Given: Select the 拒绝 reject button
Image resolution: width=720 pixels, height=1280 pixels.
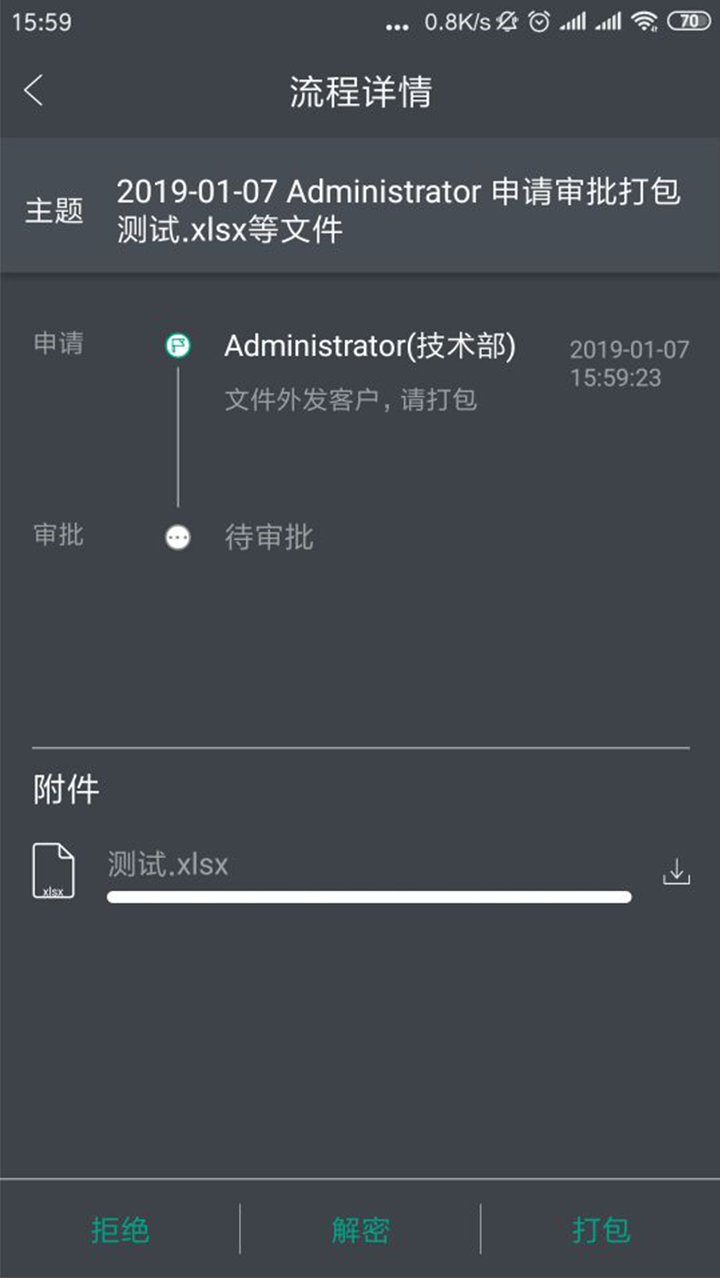Looking at the screenshot, I should 120,1231.
